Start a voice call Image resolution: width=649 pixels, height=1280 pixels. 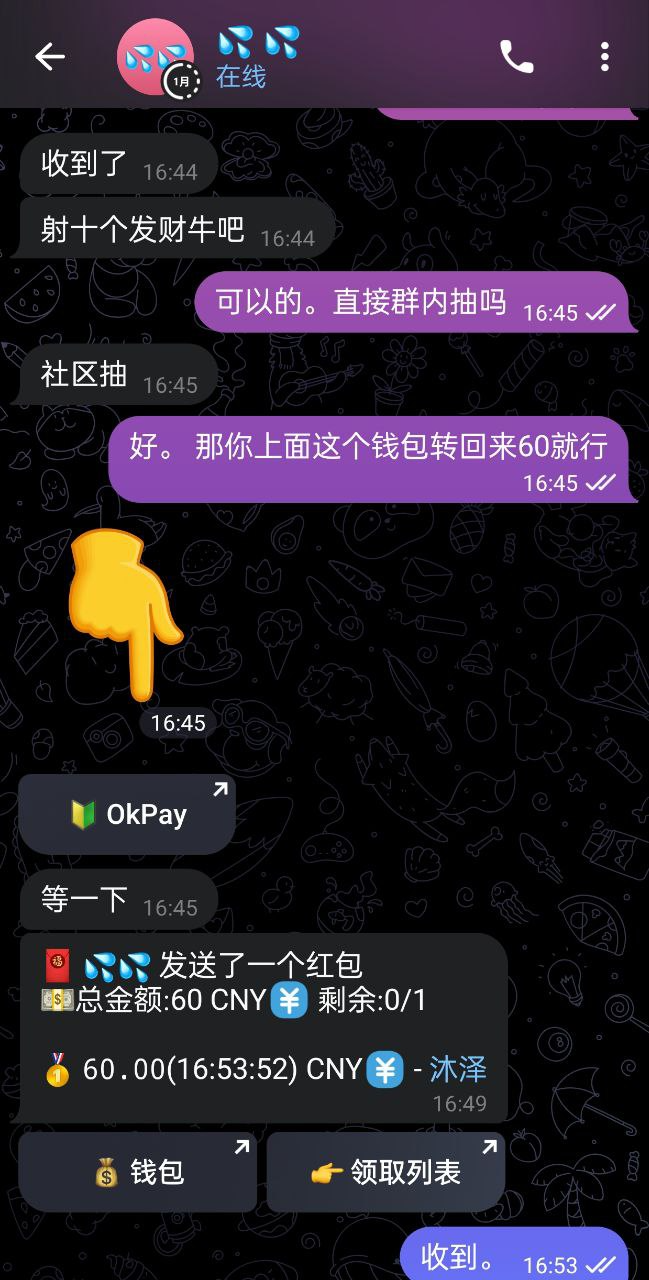[x=516, y=57]
